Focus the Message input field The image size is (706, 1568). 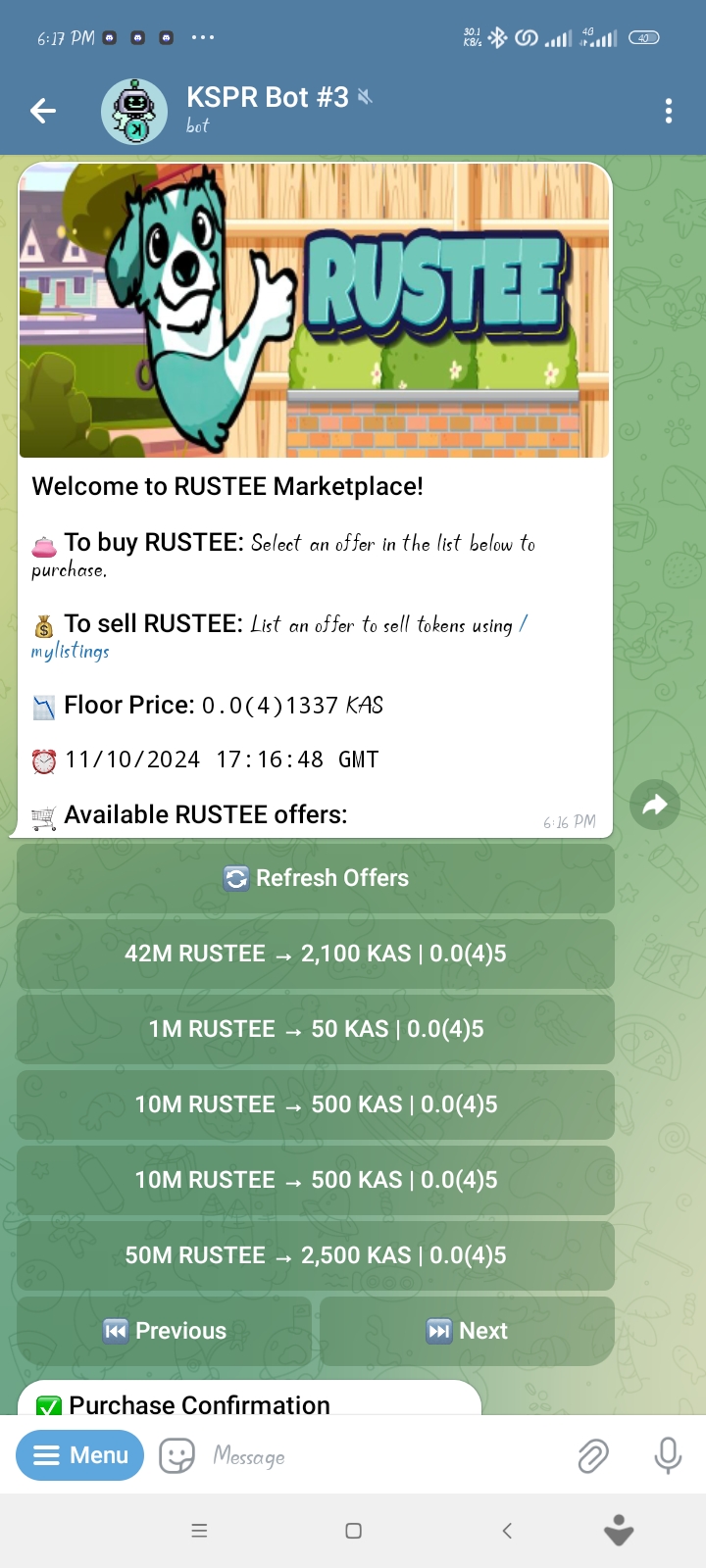tap(382, 1456)
